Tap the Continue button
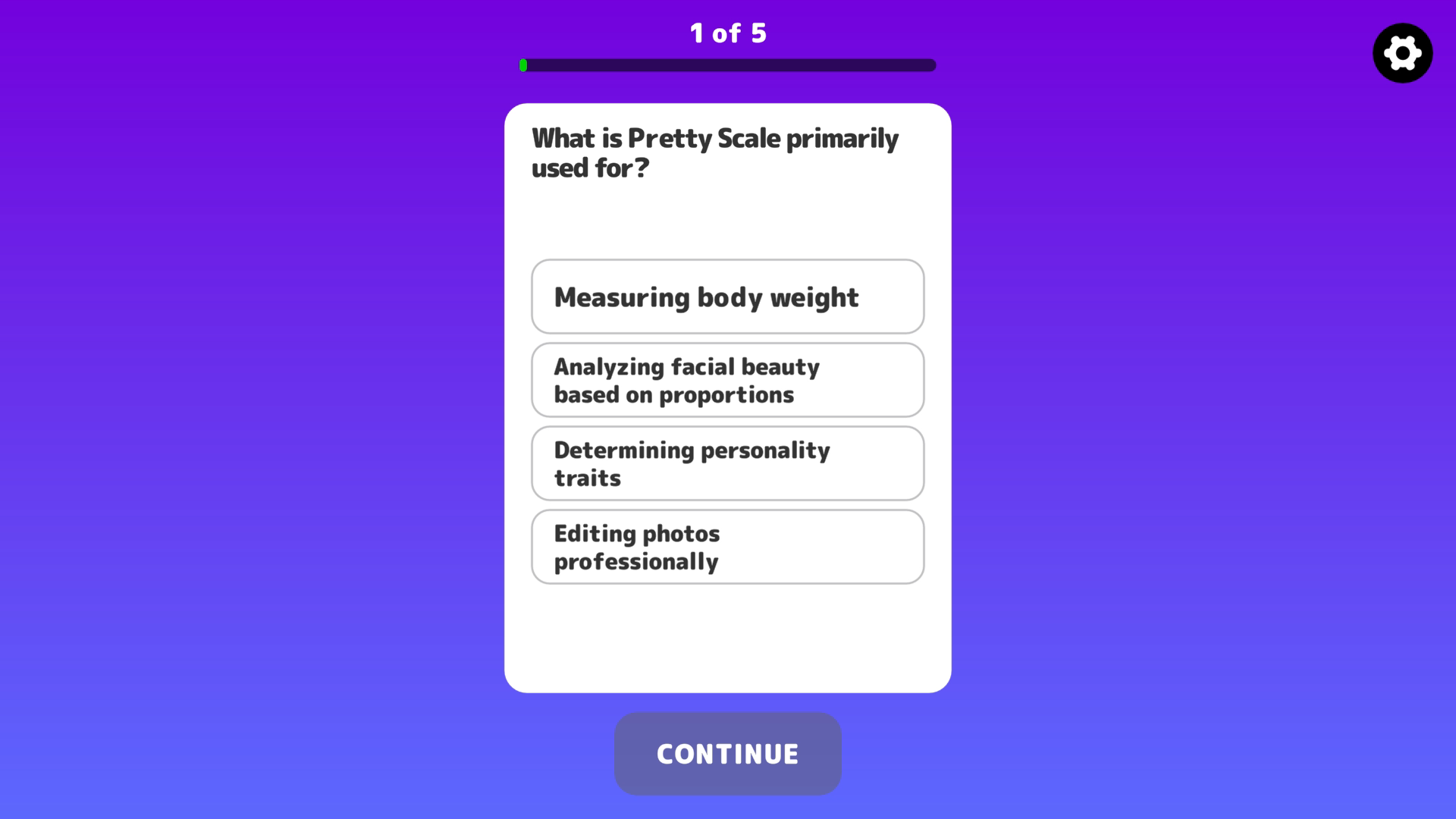 point(727,754)
